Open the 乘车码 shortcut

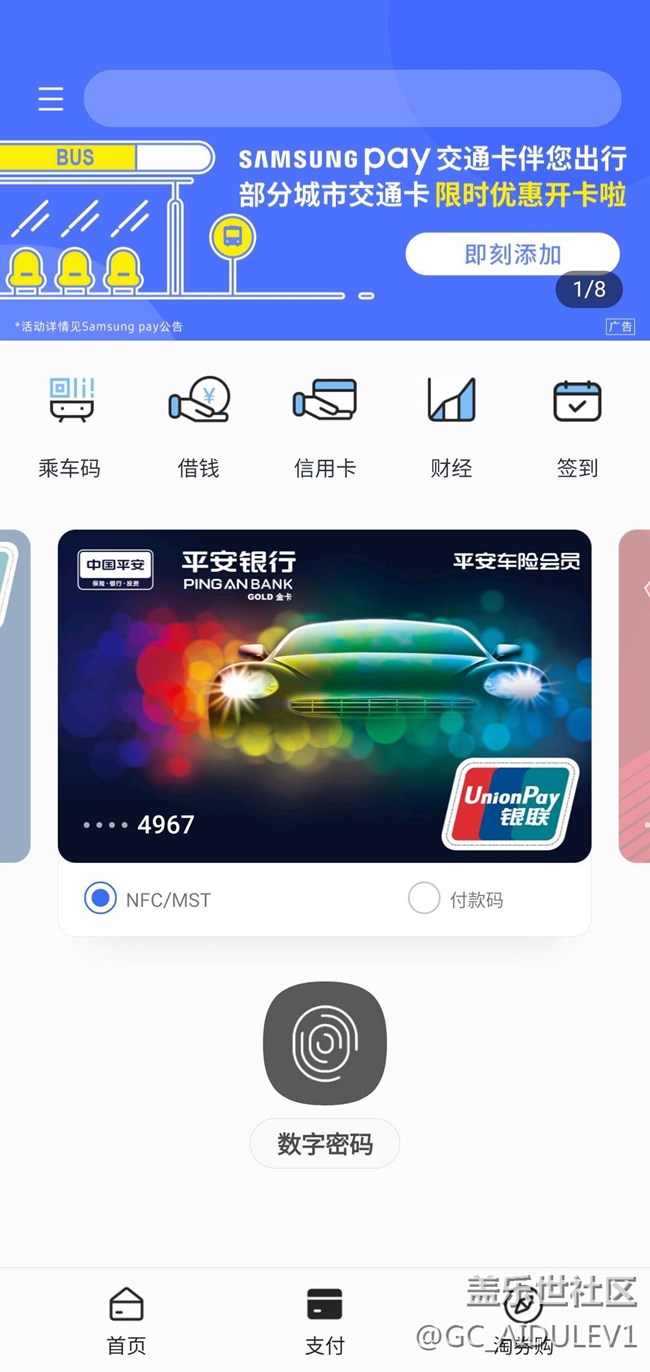click(x=70, y=425)
